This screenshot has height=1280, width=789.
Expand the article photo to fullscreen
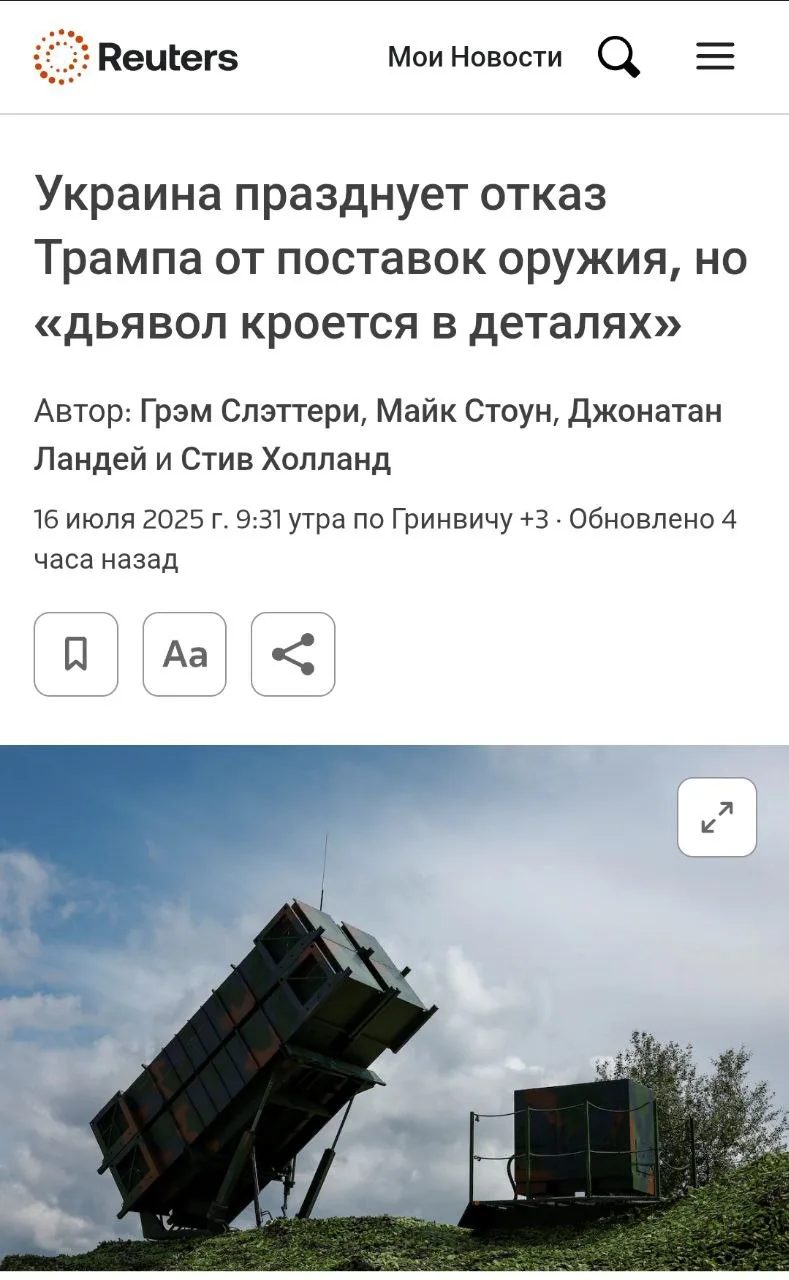717,817
